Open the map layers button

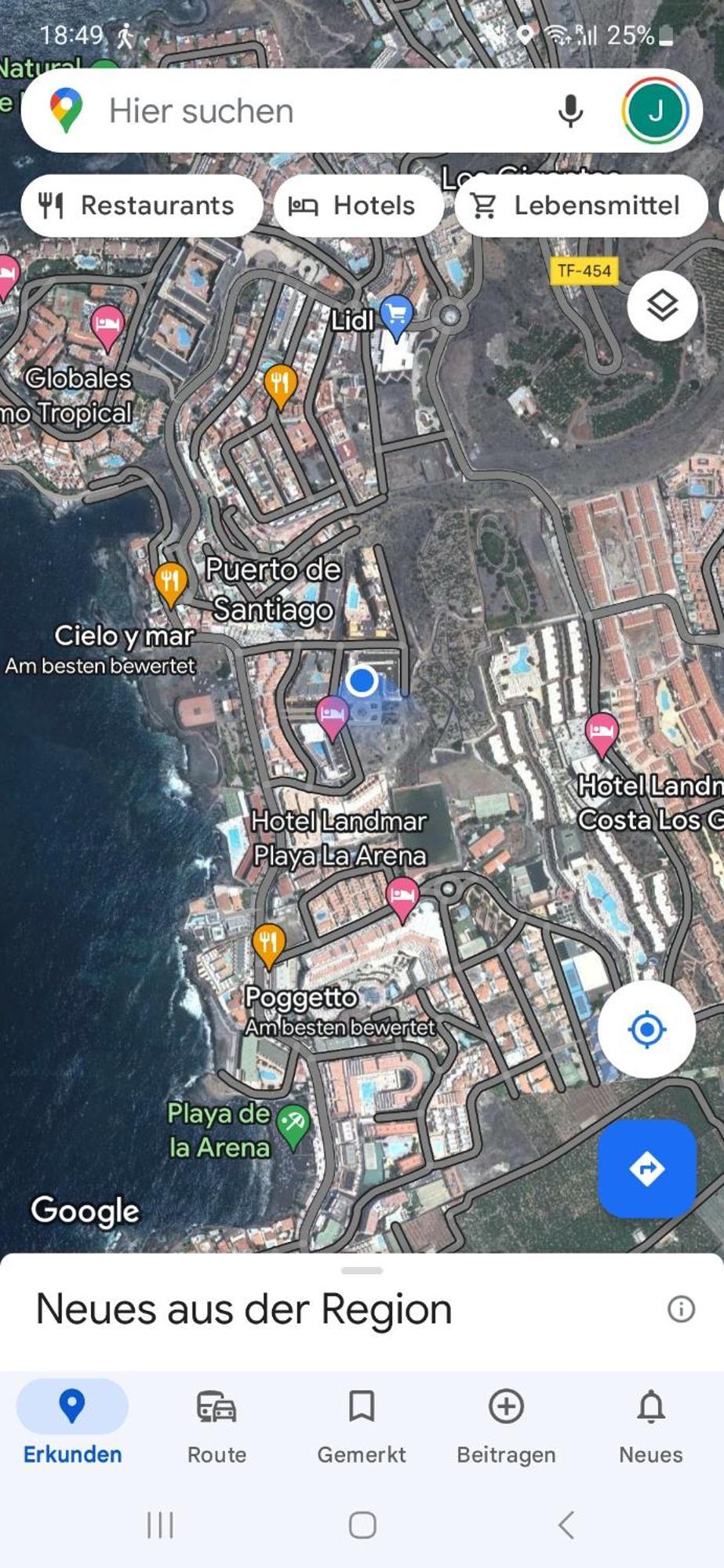pos(662,305)
